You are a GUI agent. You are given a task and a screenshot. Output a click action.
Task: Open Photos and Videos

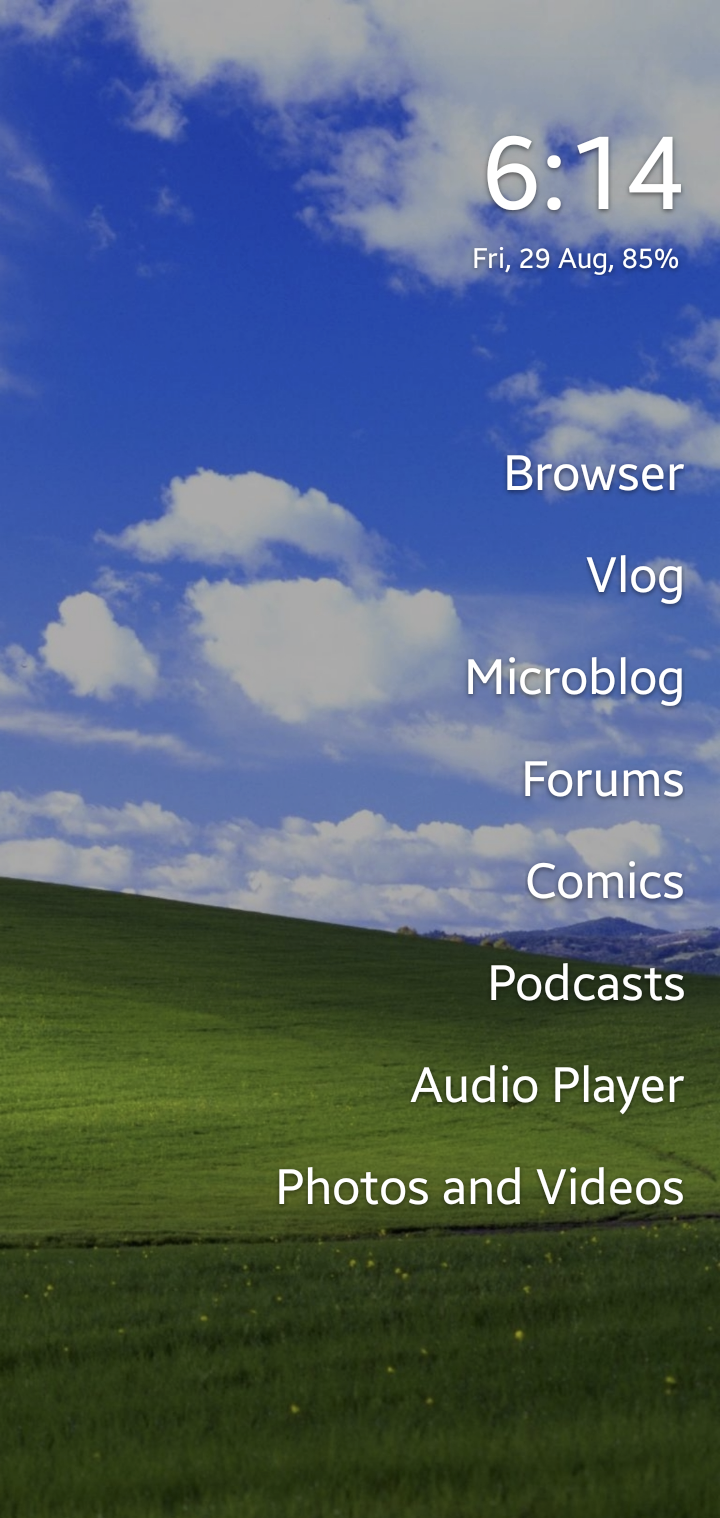pos(480,1188)
